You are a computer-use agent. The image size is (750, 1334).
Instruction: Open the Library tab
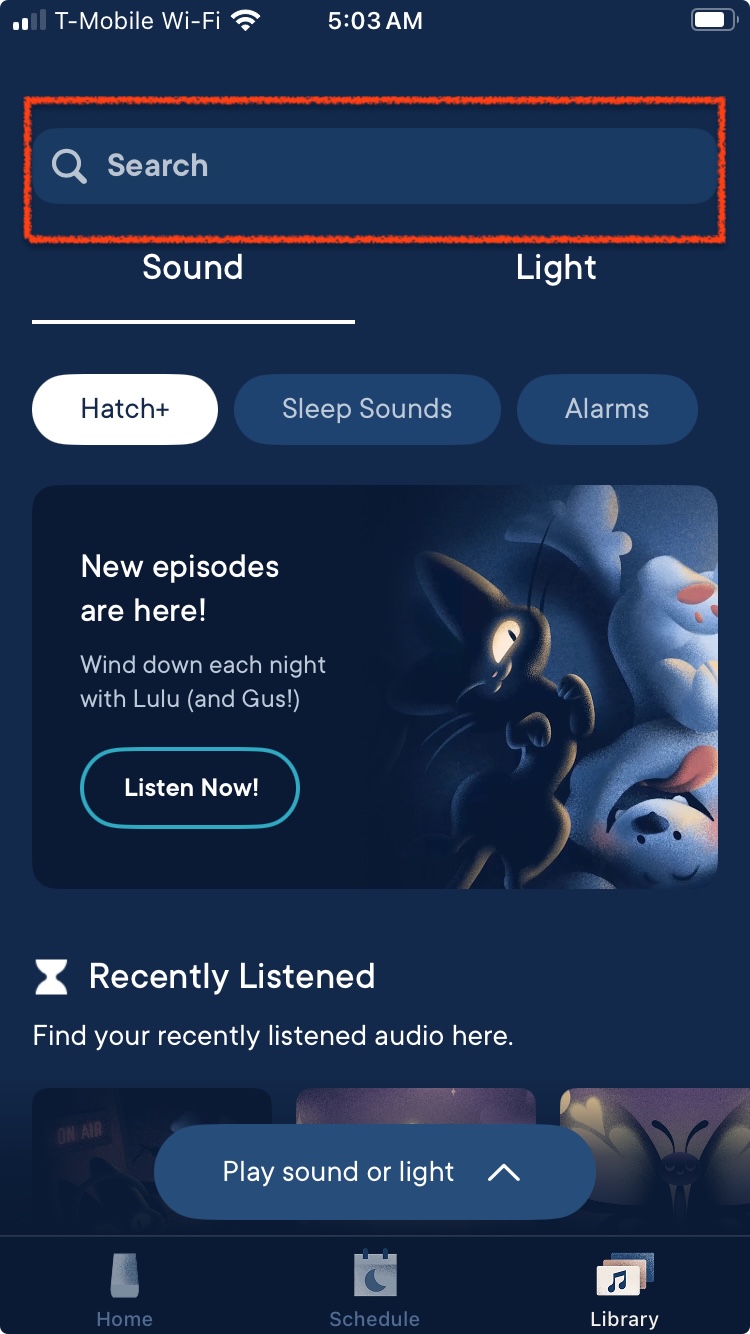624,1290
